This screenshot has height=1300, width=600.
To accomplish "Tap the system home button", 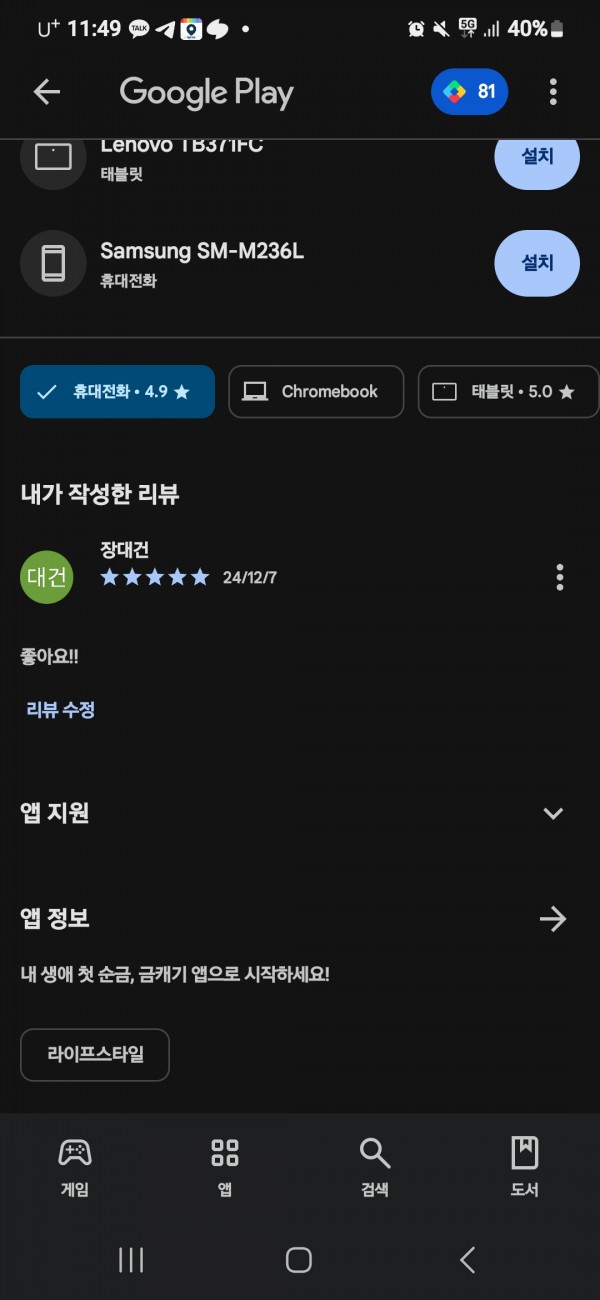I will [x=299, y=1260].
